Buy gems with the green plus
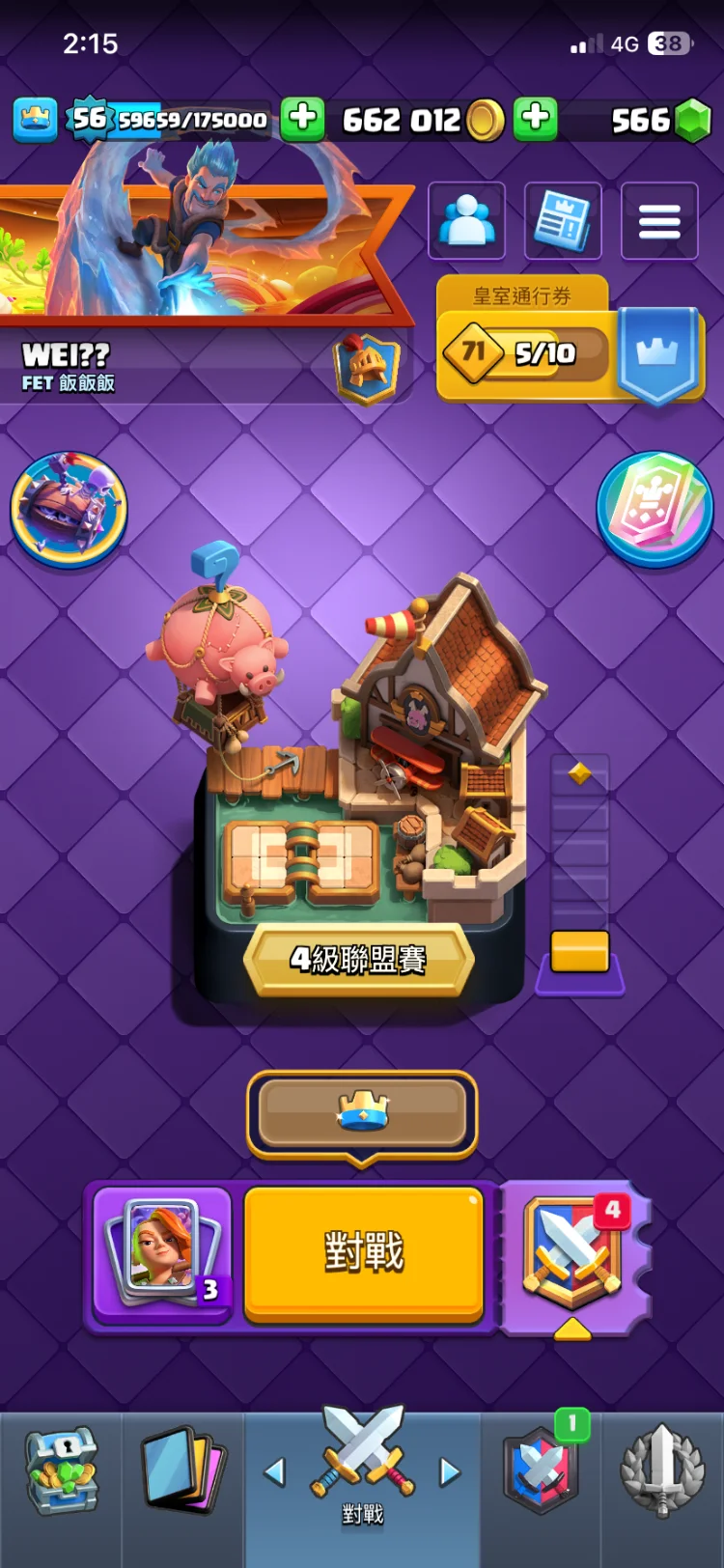724x1568 pixels. [x=536, y=120]
